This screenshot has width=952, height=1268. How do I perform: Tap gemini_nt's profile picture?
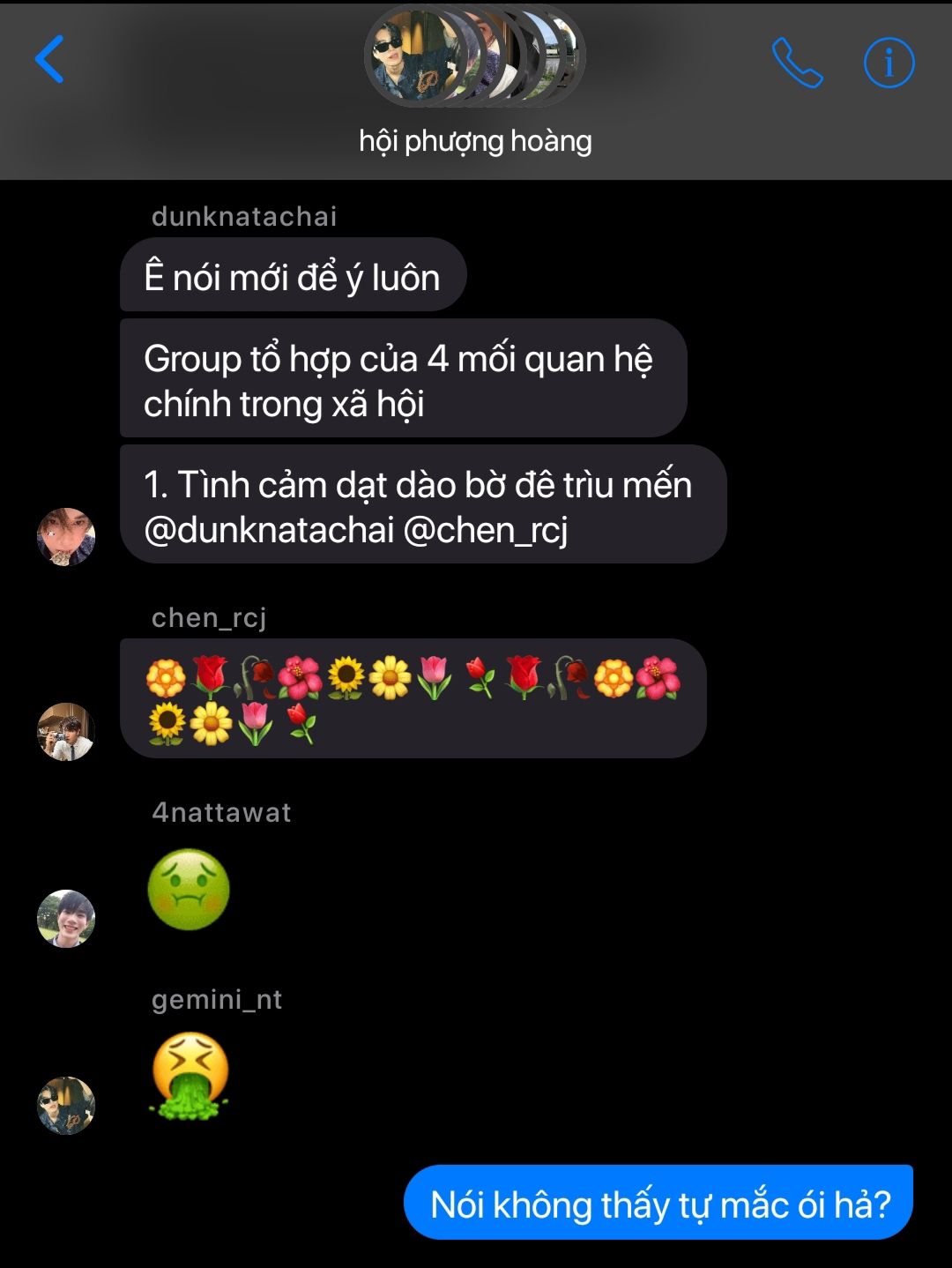pyautogui.click(x=66, y=1105)
